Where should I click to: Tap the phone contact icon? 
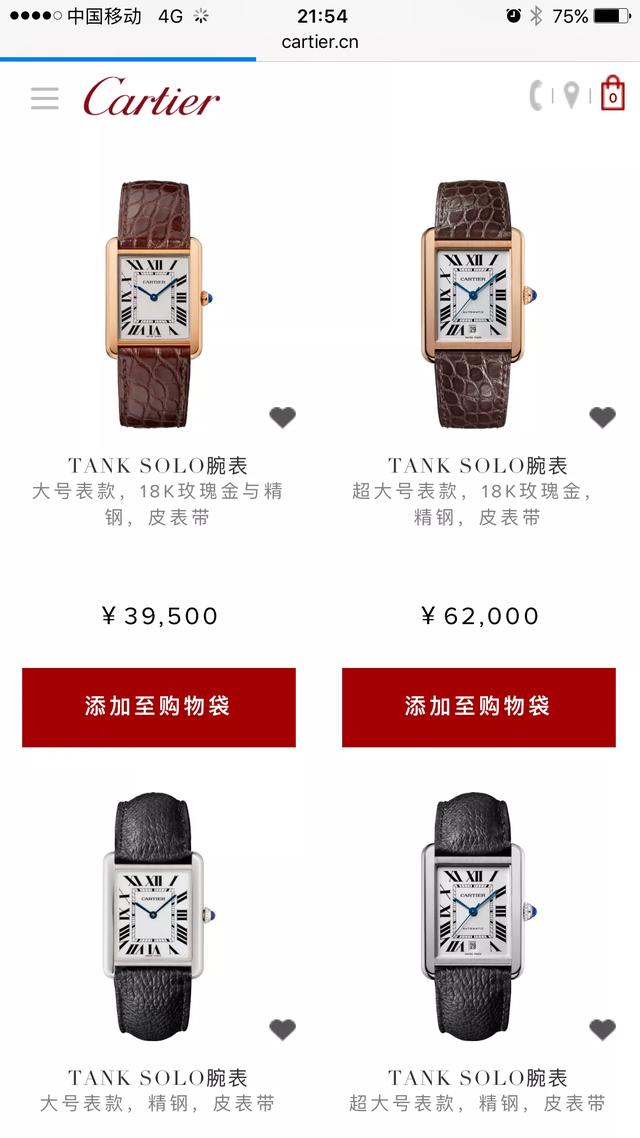537,96
